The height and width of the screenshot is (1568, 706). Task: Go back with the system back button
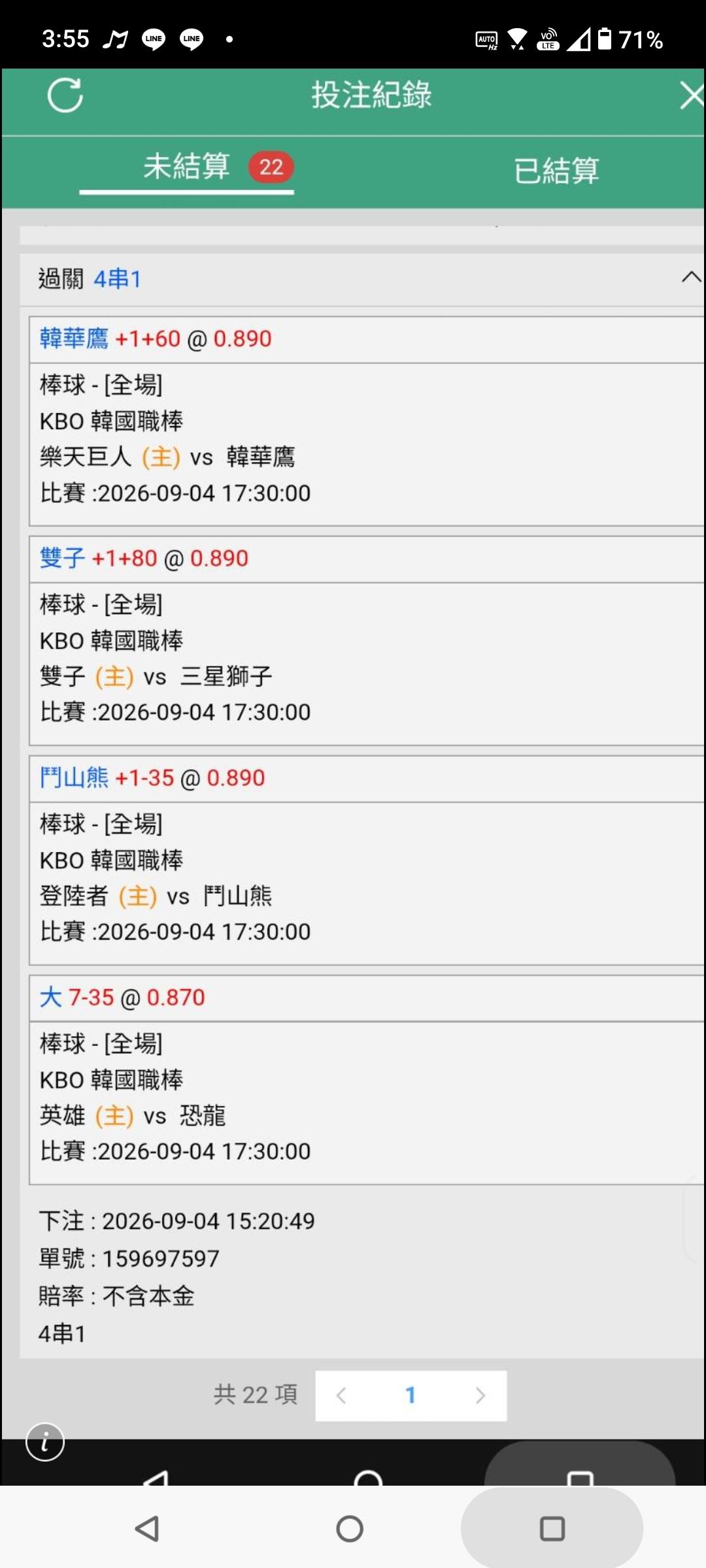(147, 1529)
